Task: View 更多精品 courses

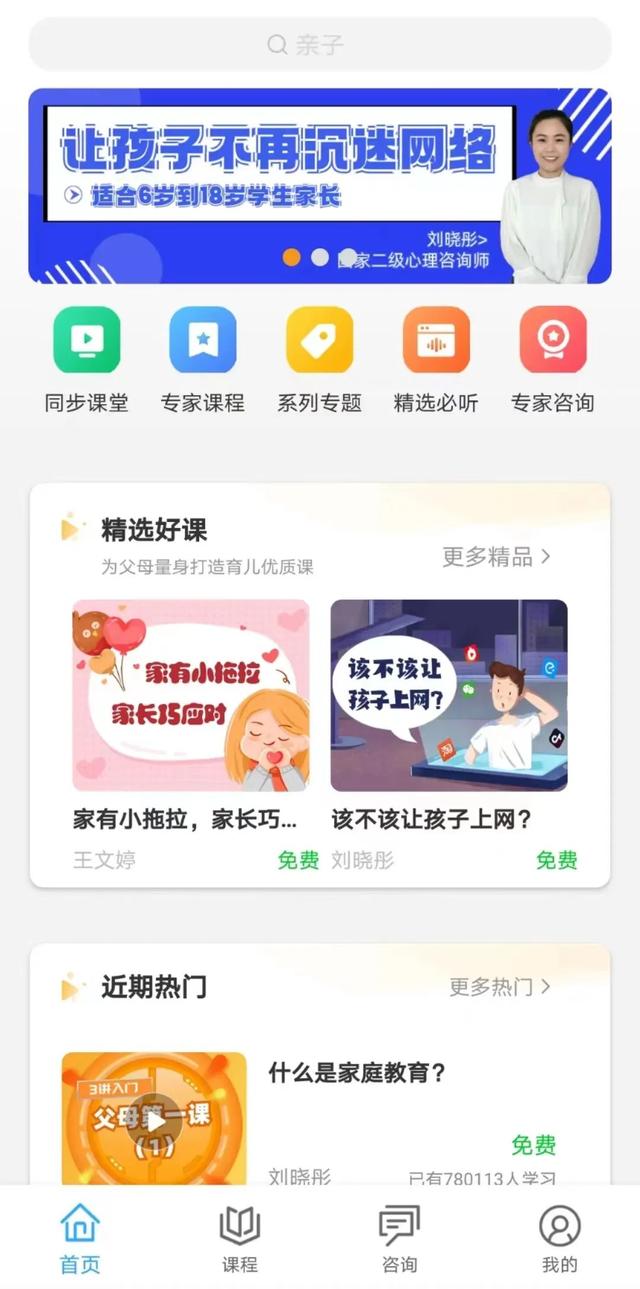Action: point(497,557)
